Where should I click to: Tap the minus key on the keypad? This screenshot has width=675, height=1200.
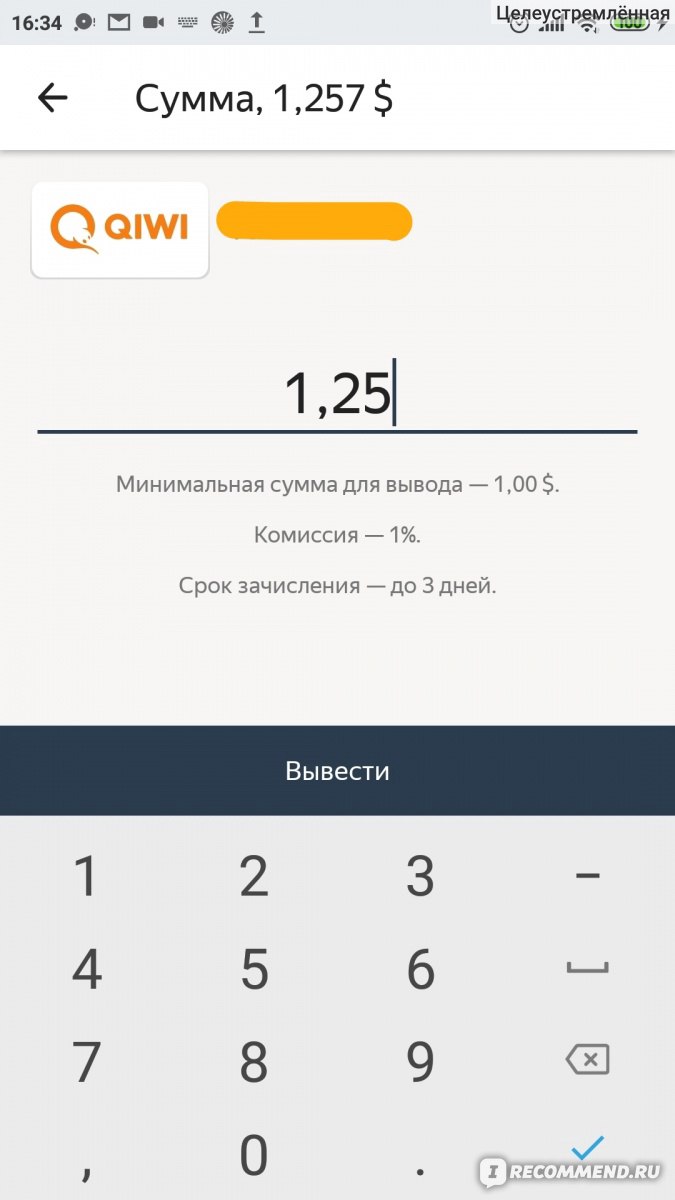point(587,876)
